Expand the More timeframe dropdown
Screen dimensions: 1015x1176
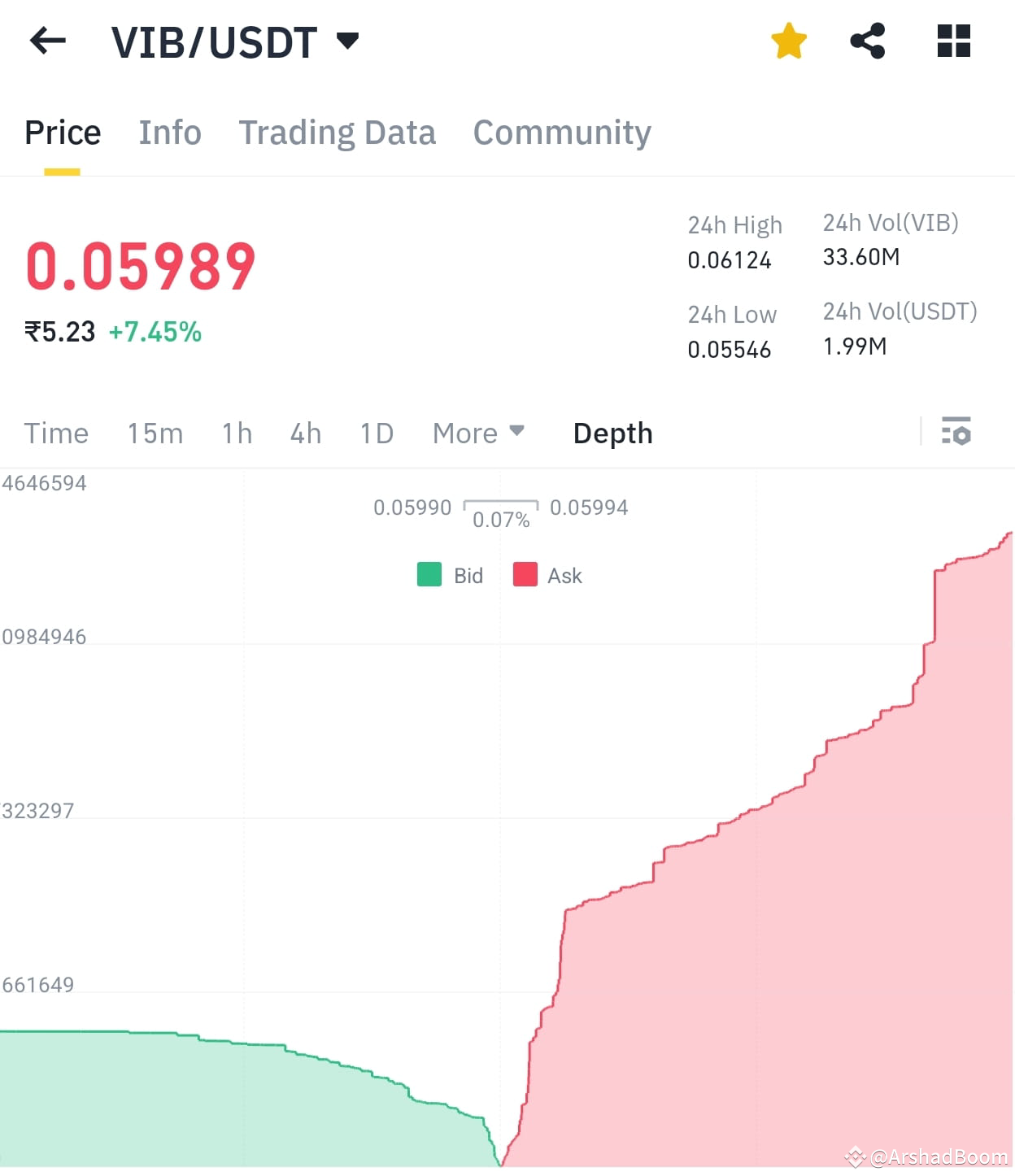point(478,433)
